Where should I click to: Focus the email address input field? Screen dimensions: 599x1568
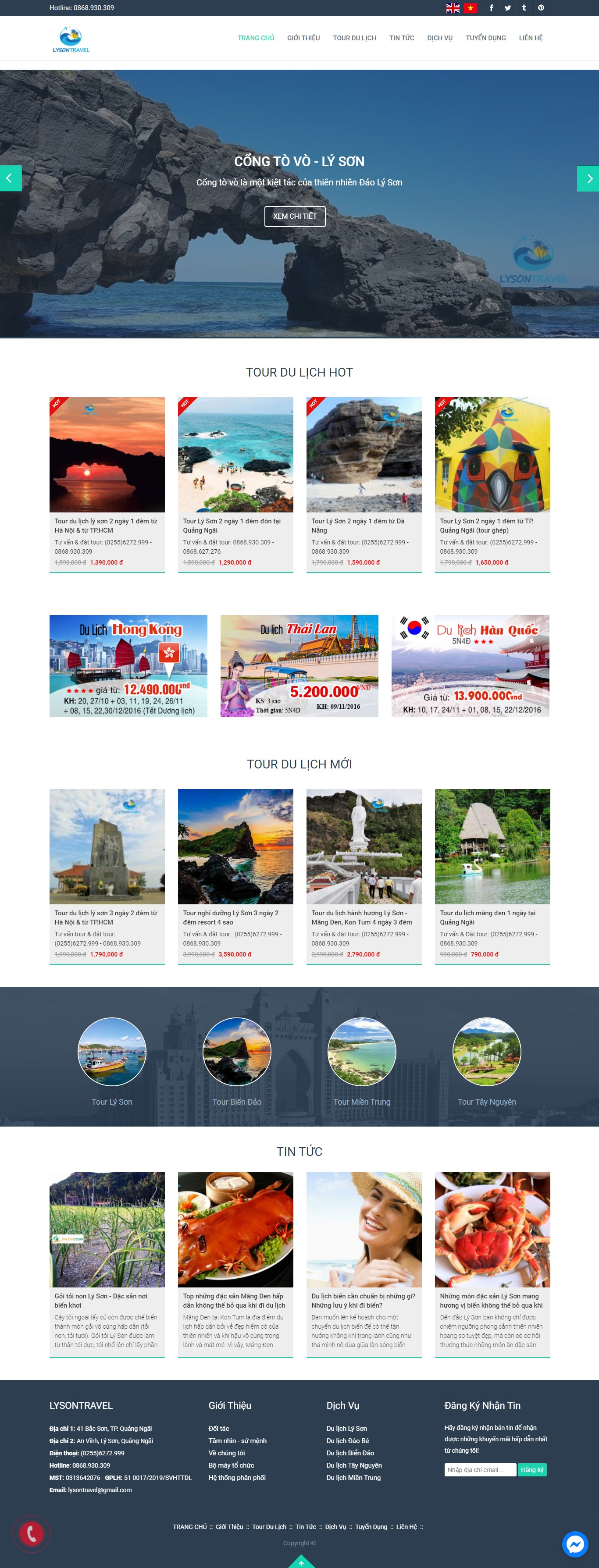point(480,1469)
